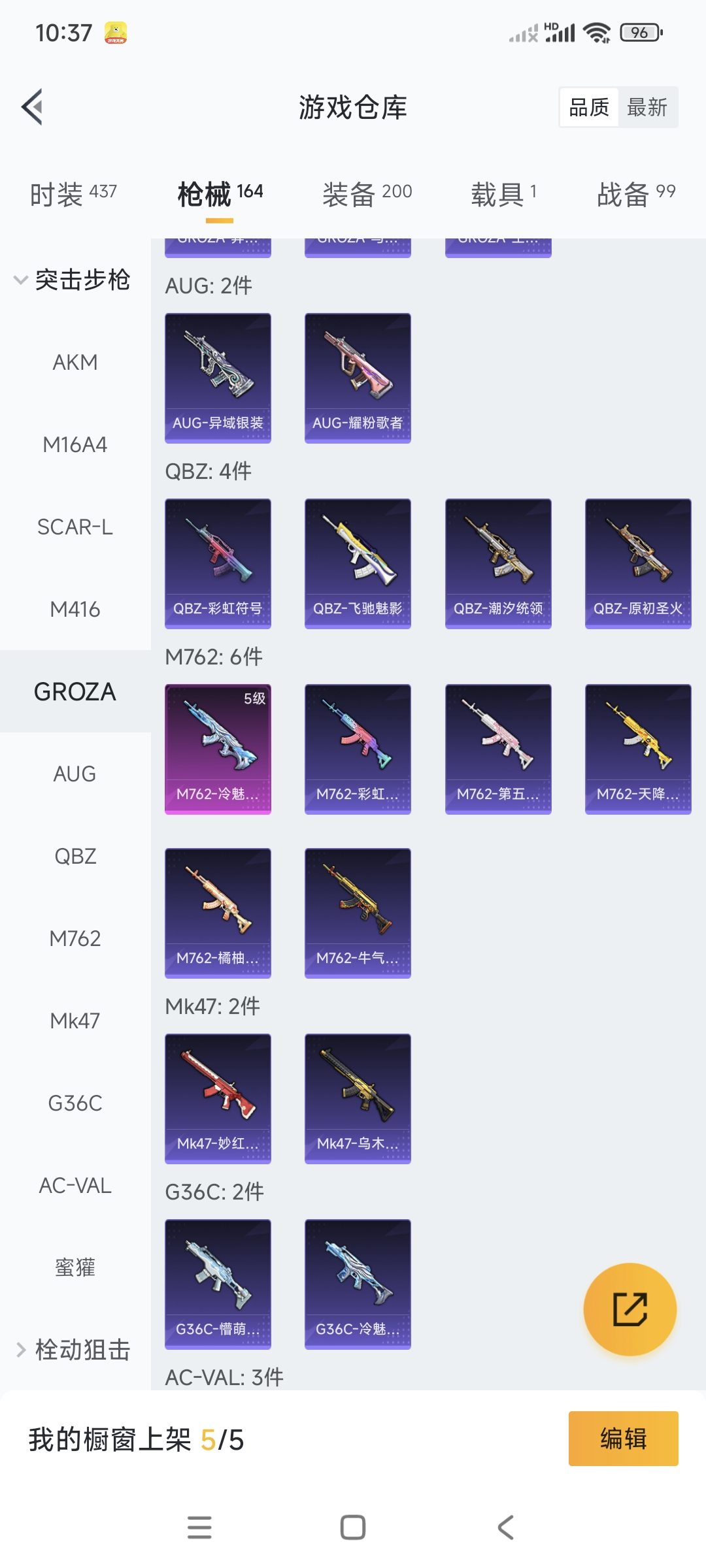Viewport: 706px width, 1568px height.
Task: Open the Mk47-妙红 skin card
Action: pos(218,1098)
